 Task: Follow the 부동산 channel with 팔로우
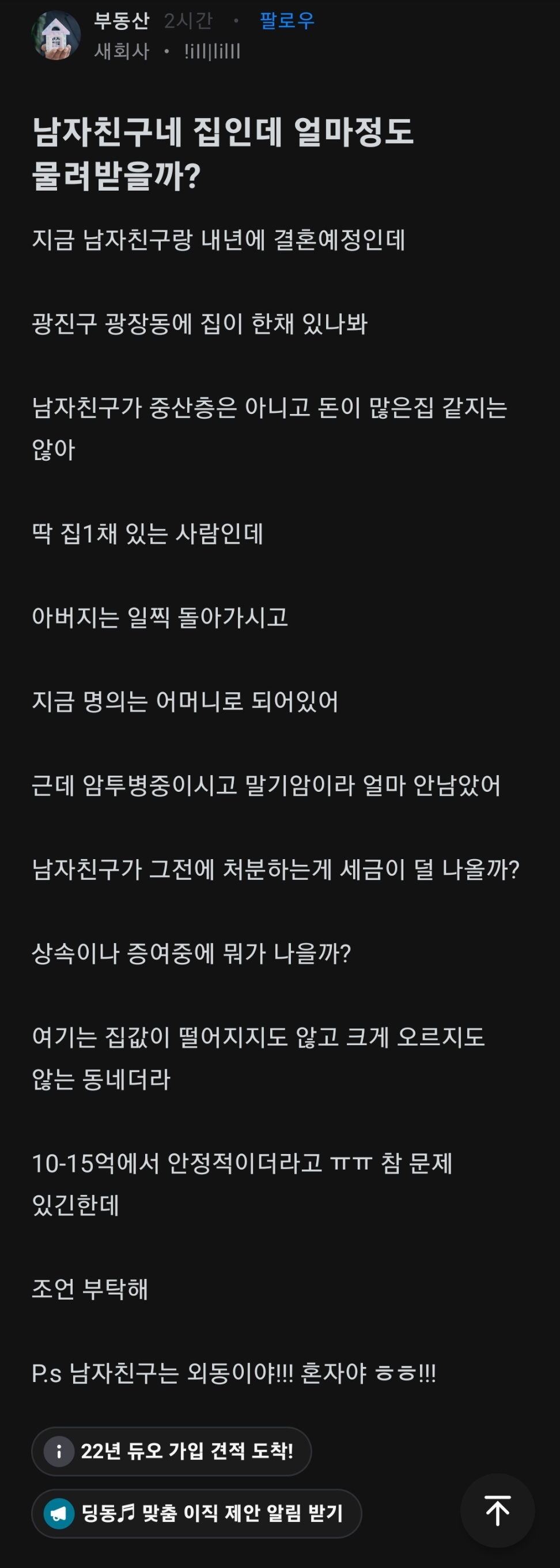[x=287, y=21]
